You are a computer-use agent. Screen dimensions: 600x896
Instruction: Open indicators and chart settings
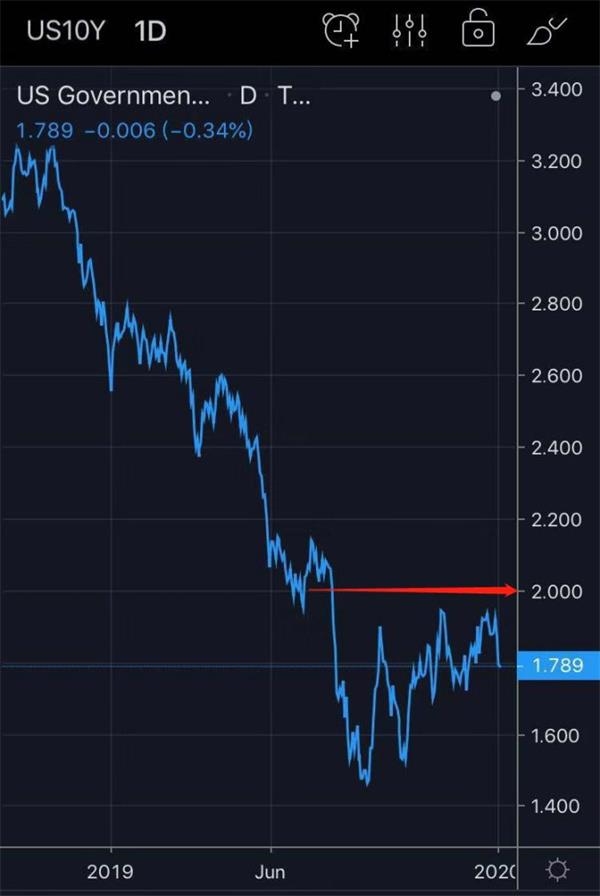pos(410,30)
